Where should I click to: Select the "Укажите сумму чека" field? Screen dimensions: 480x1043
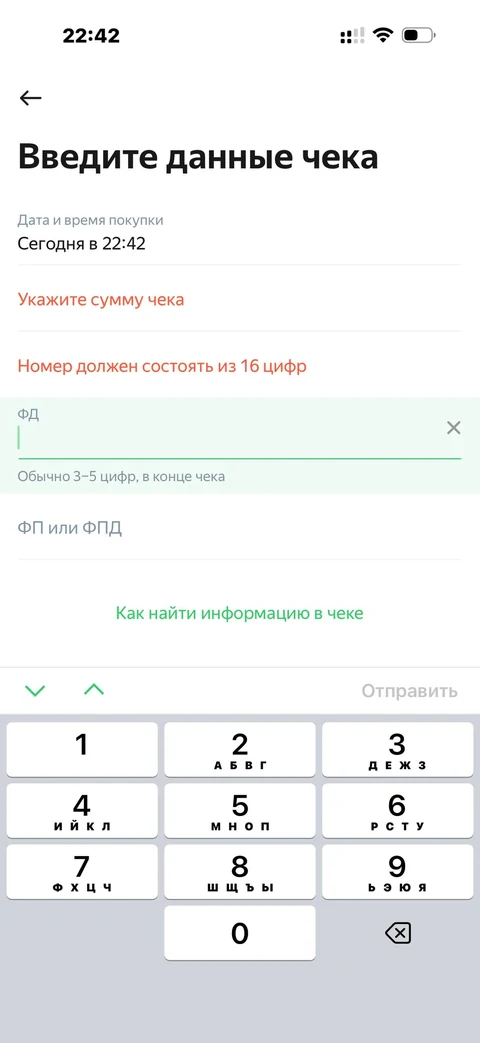point(239,299)
